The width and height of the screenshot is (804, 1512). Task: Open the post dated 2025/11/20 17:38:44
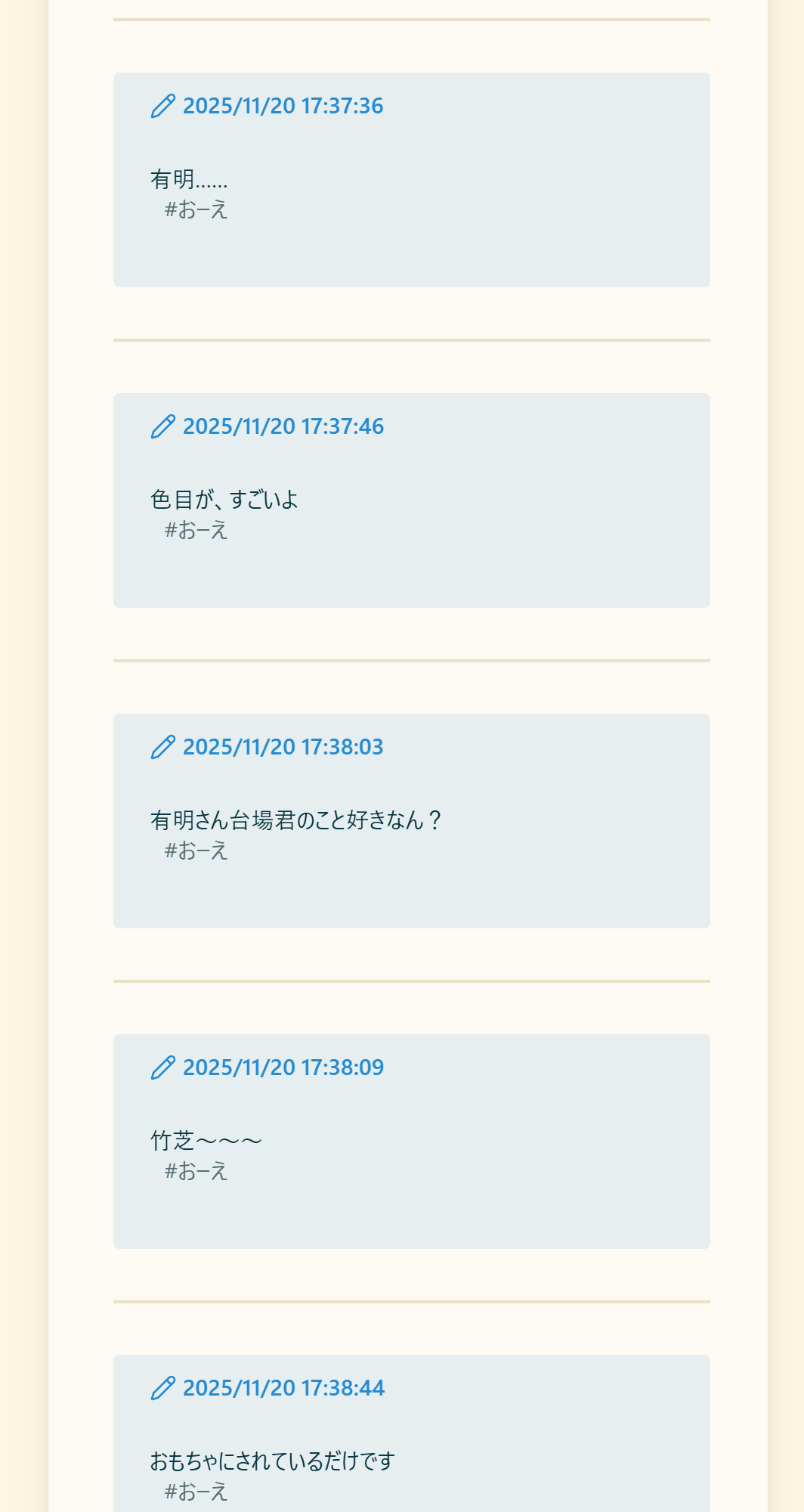point(283,1388)
